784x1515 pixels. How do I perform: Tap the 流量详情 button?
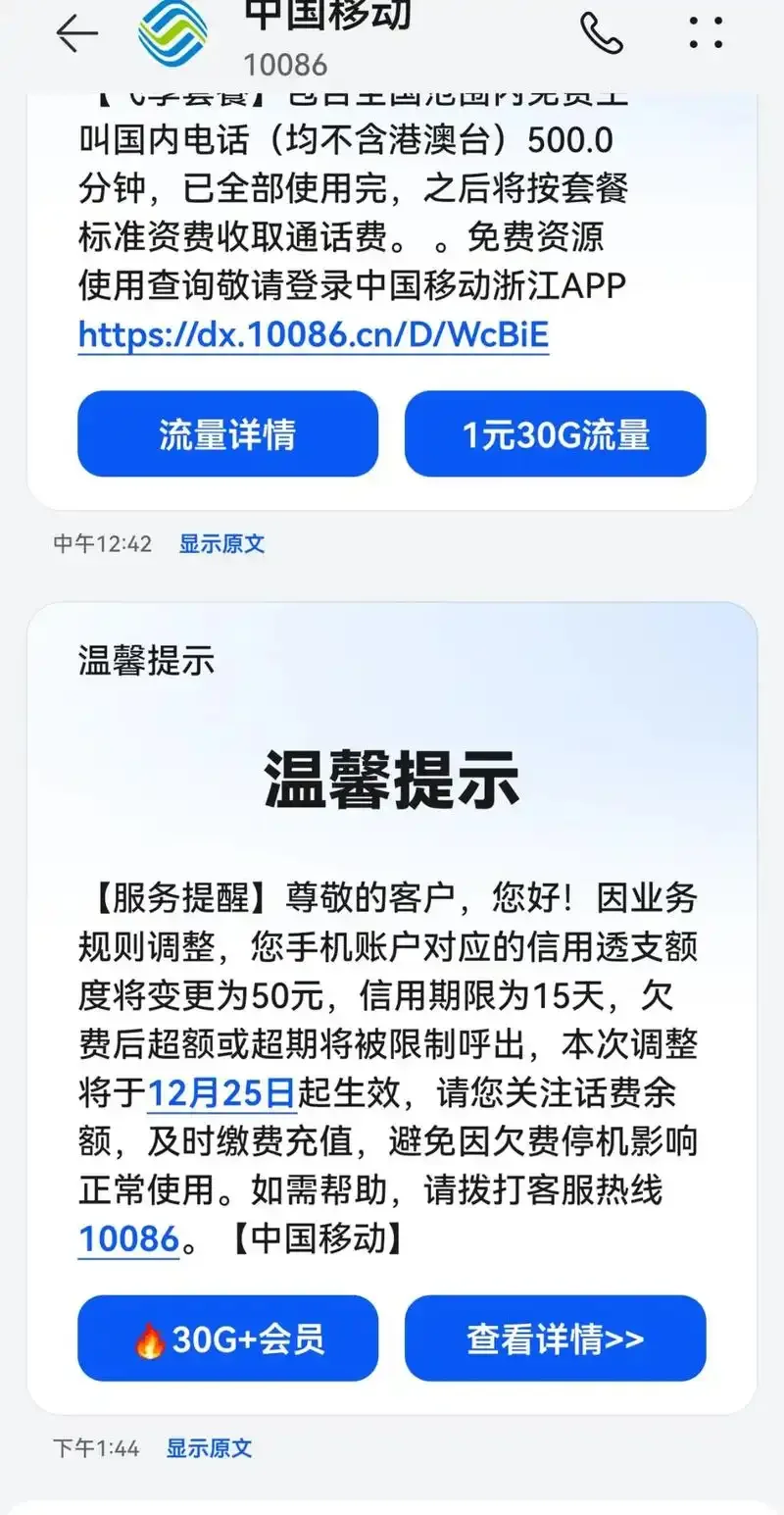(x=227, y=433)
